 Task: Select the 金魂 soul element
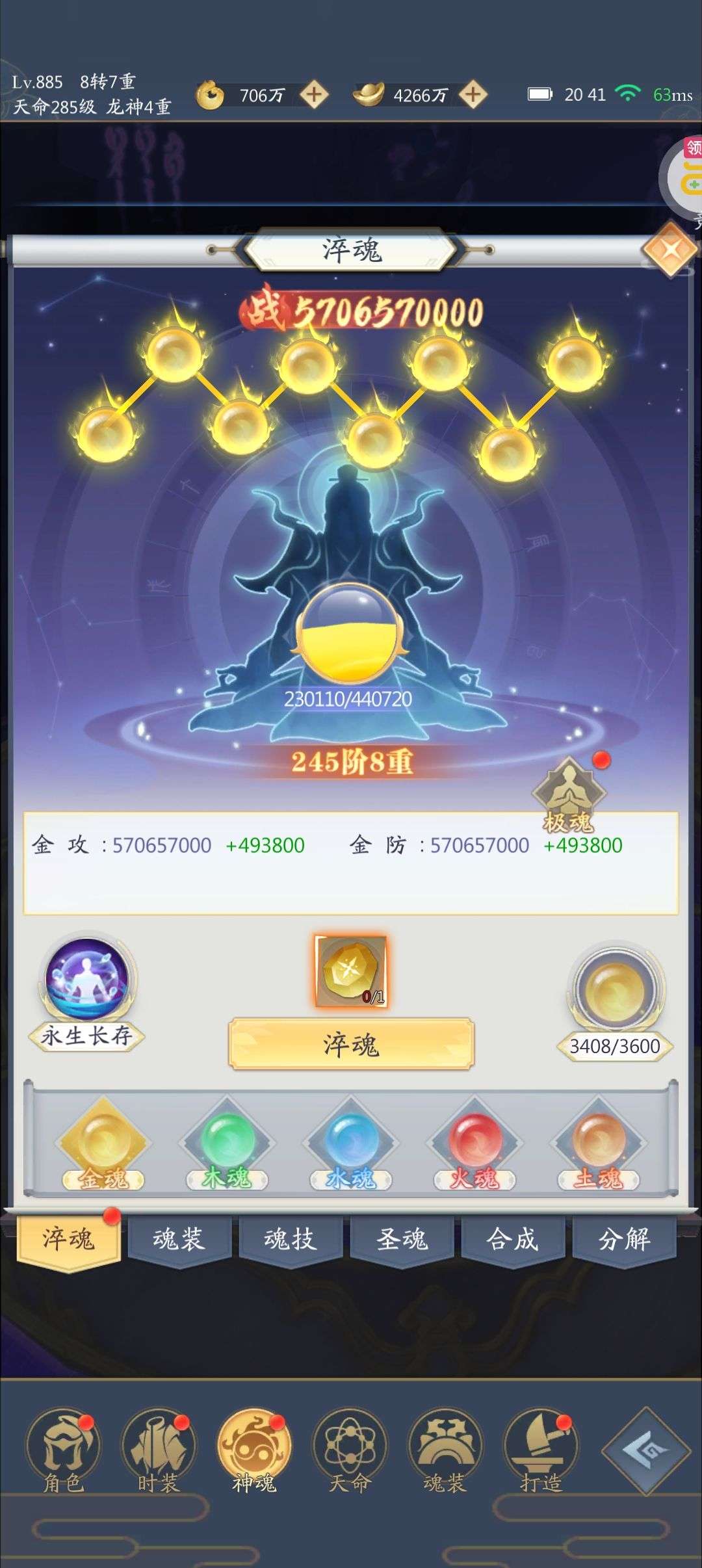coord(104,1145)
